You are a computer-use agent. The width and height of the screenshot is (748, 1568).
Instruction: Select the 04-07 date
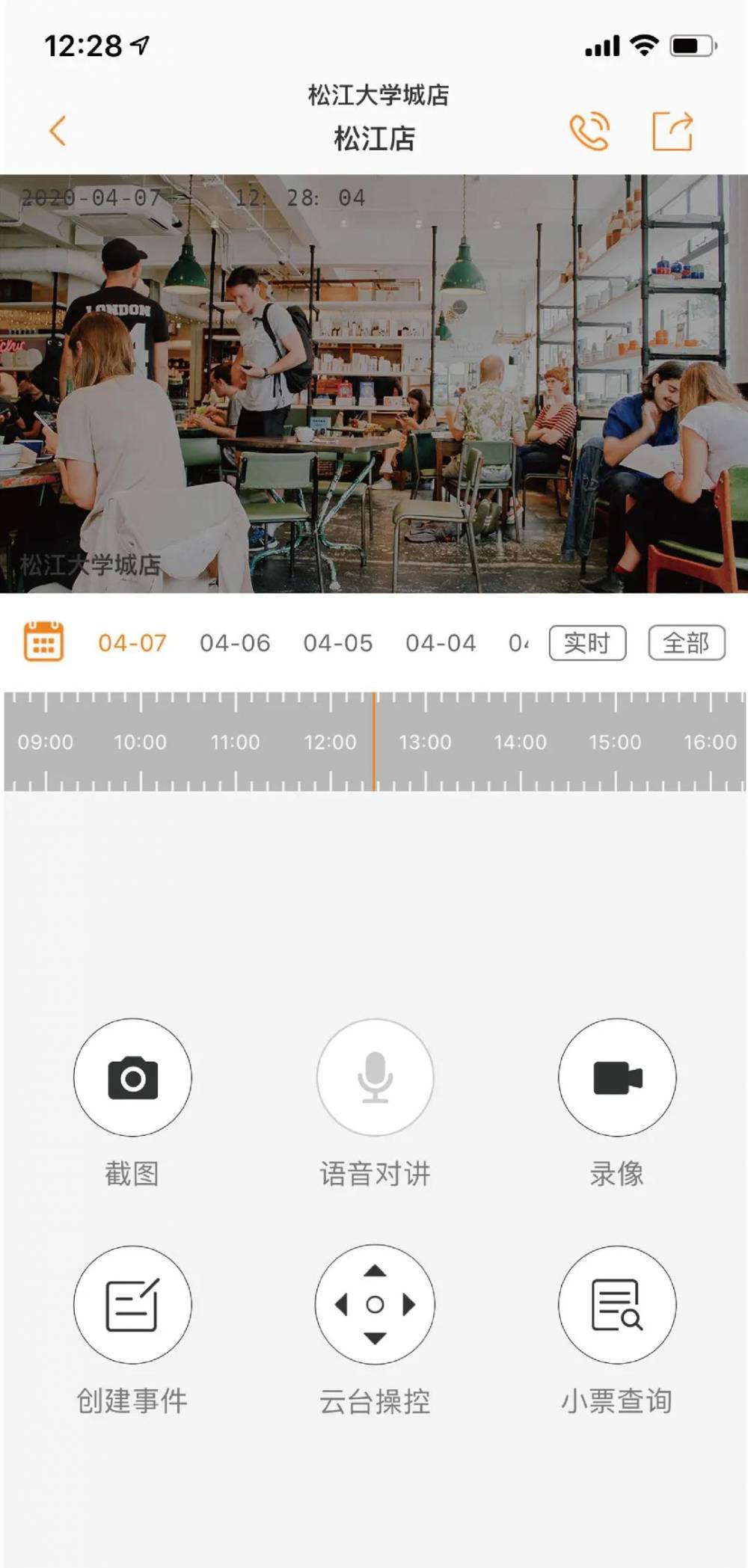132,643
